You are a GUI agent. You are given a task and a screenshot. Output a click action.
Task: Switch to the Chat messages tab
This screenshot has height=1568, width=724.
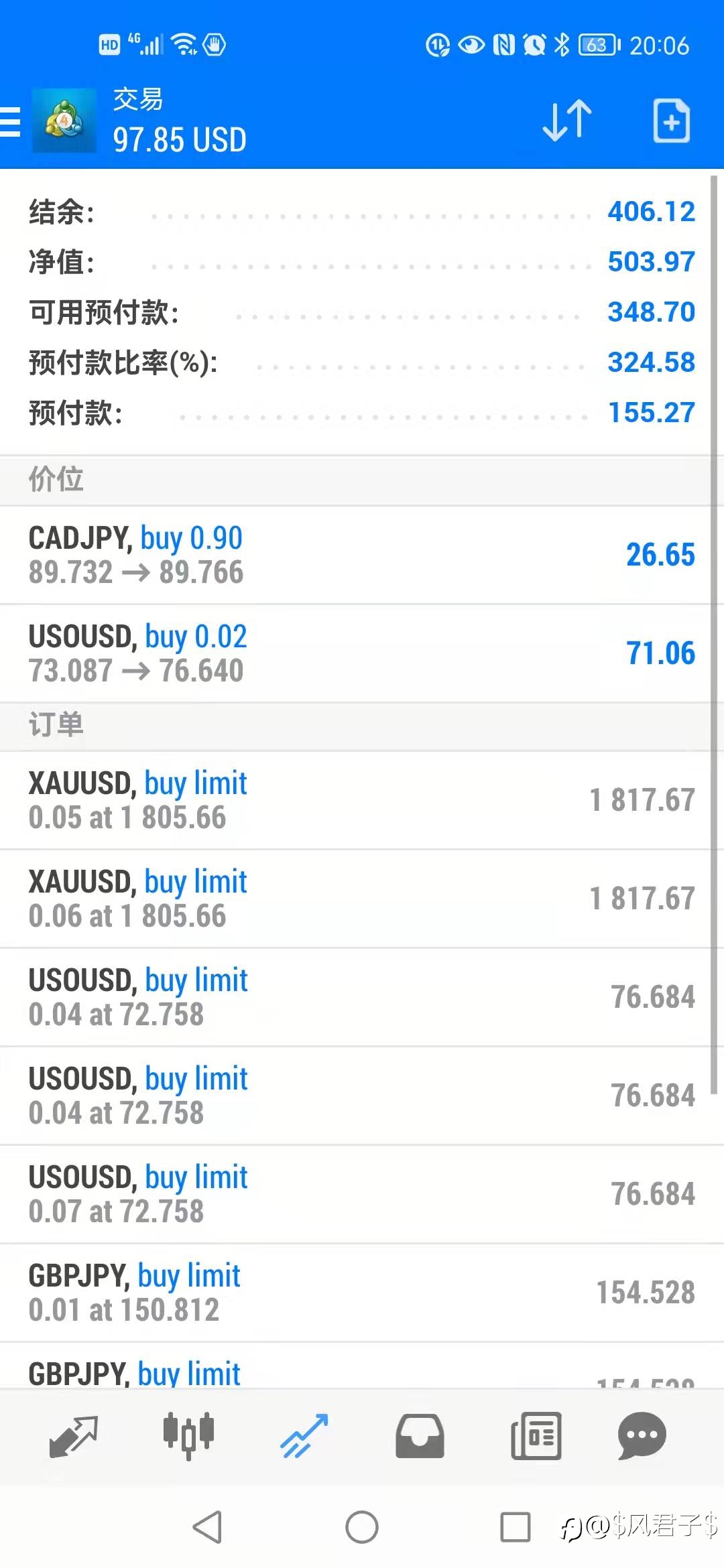(x=642, y=1436)
